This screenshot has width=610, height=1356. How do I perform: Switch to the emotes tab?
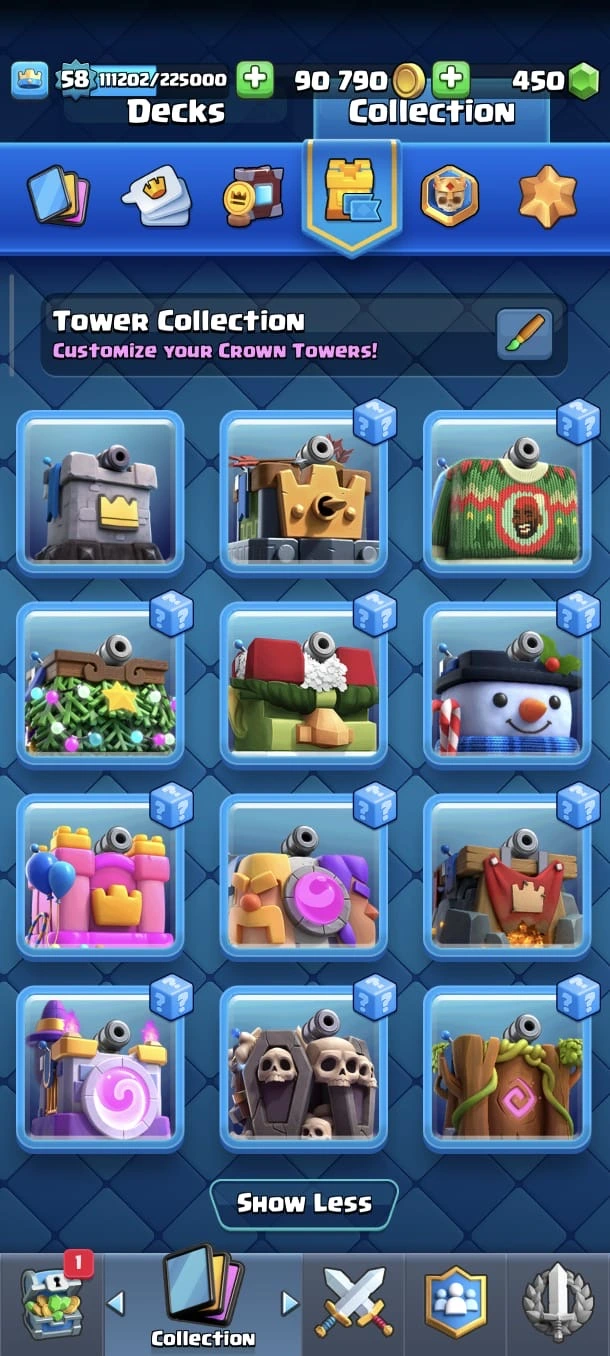tap(155, 195)
